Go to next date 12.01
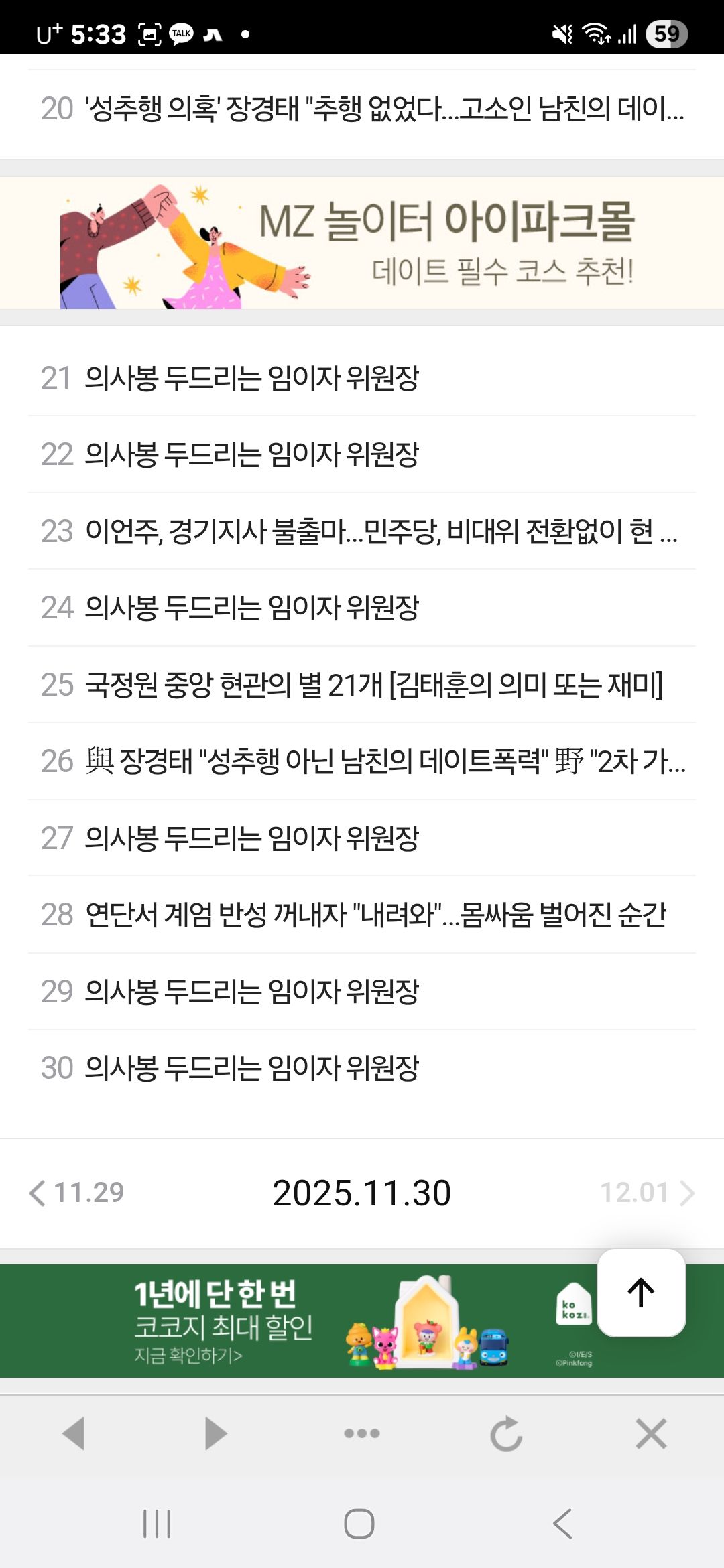Viewport: 724px width, 1568px height. coord(646,1193)
